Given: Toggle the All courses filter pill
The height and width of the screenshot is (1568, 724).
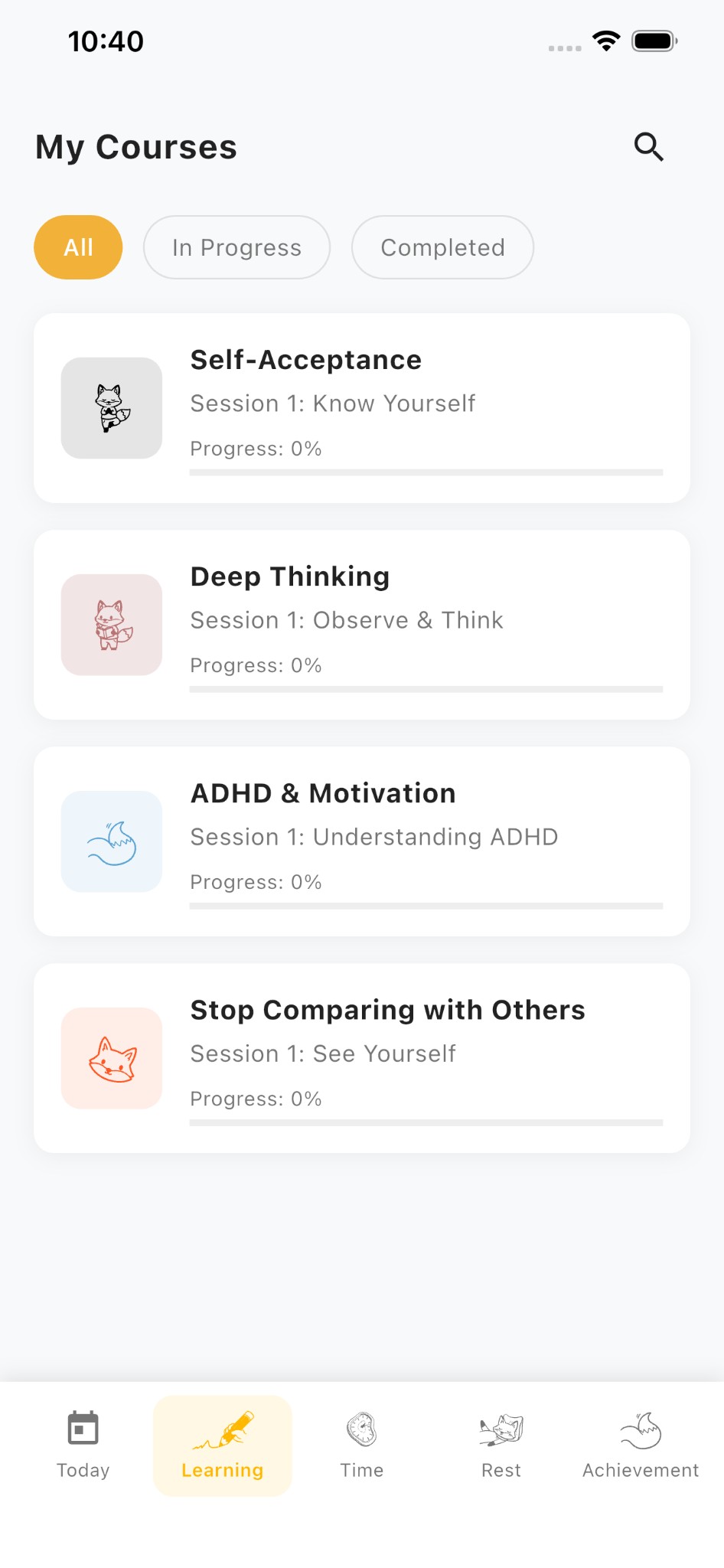Looking at the screenshot, I should tap(77, 247).
